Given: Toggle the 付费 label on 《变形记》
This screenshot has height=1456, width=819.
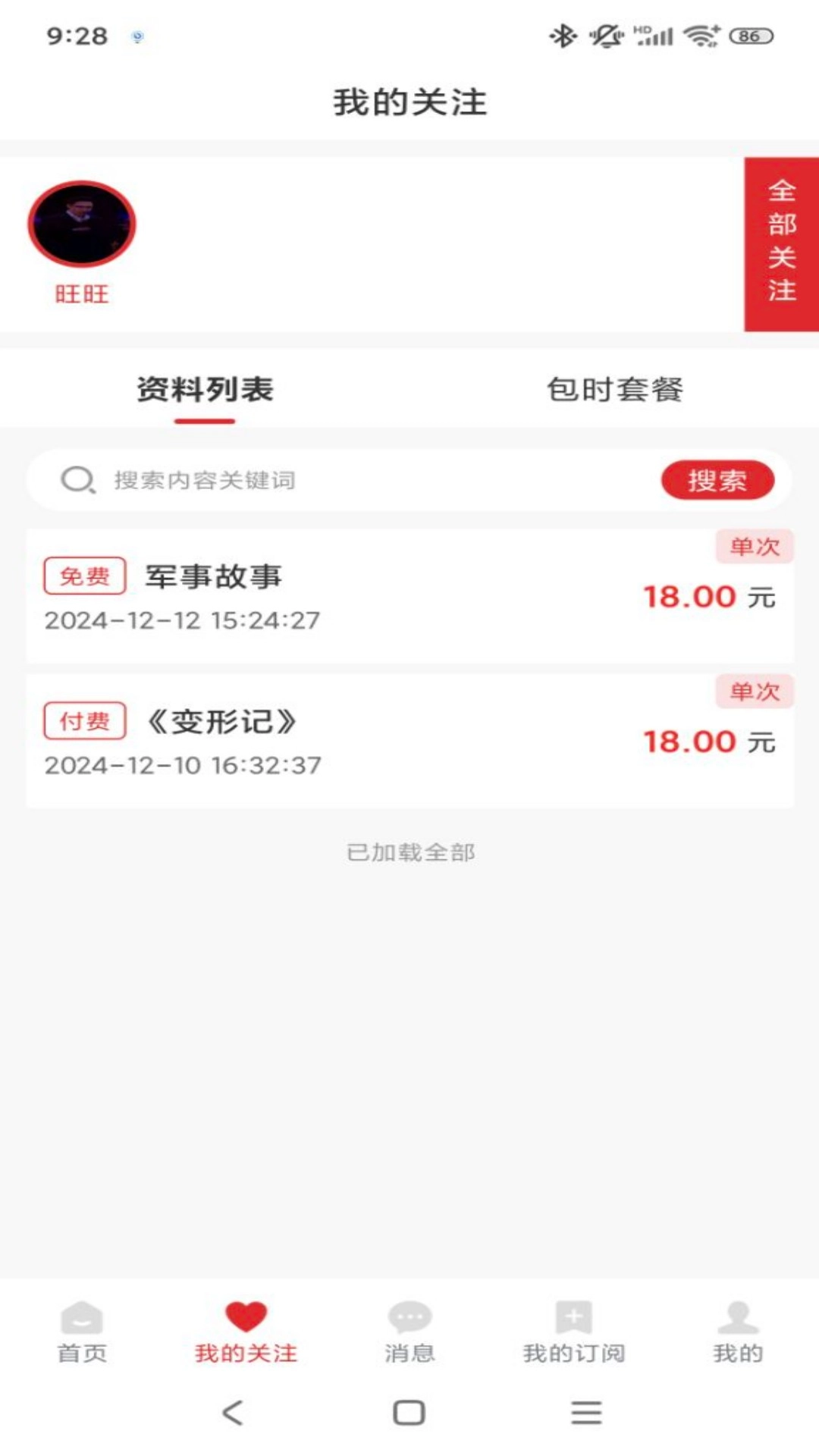Looking at the screenshot, I should point(85,721).
